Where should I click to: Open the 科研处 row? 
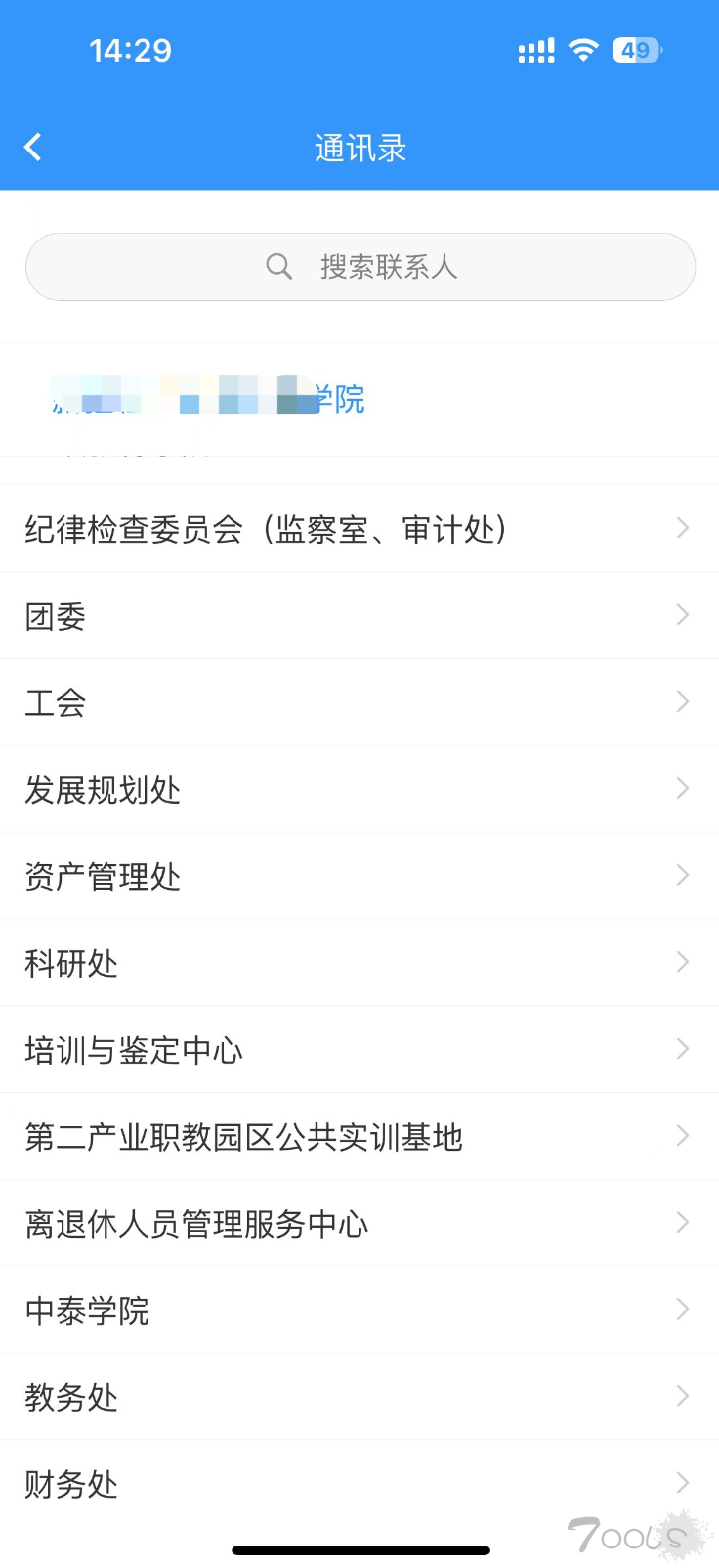[x=359, y=963]
